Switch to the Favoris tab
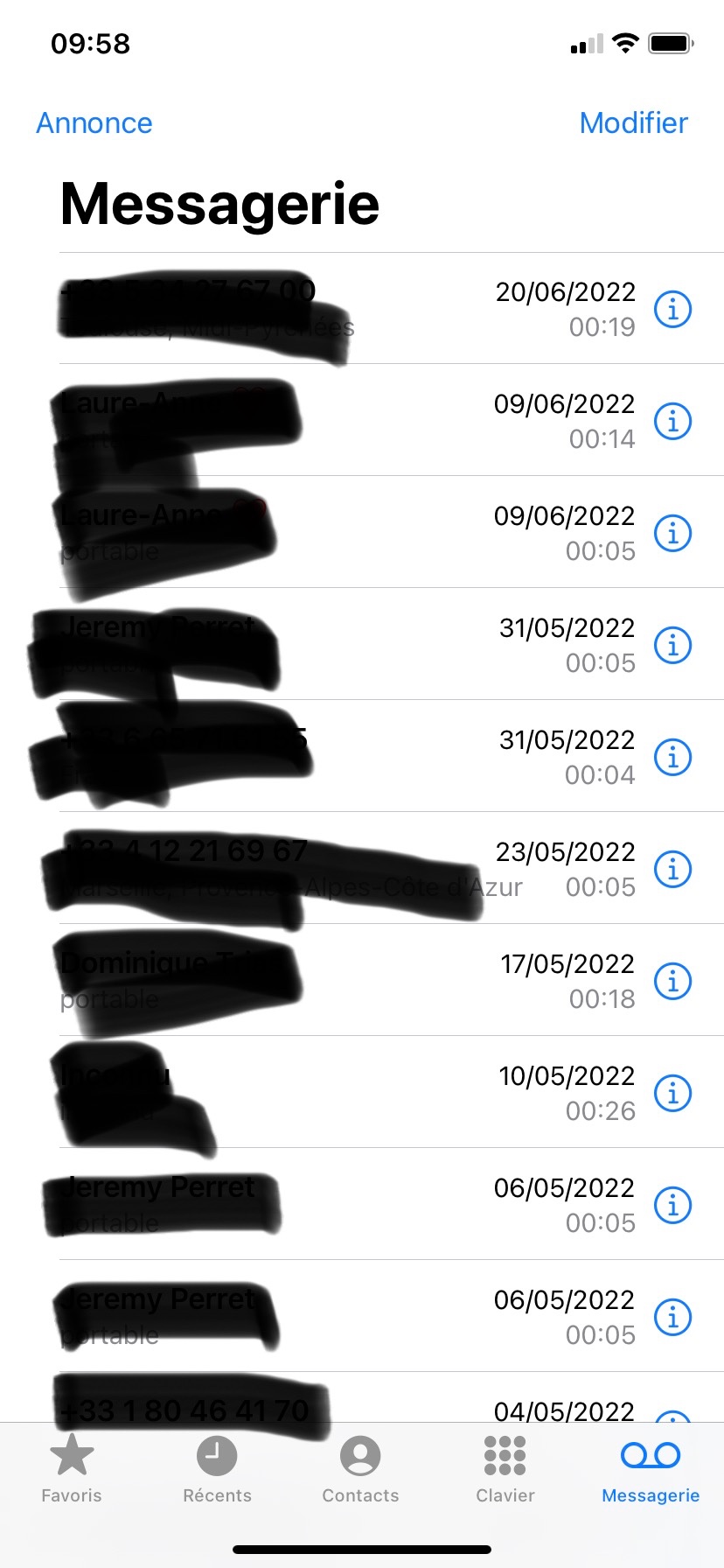The width and height of the screenshot is (724, 1568). pyautogui.click(x=72, y=1468)
